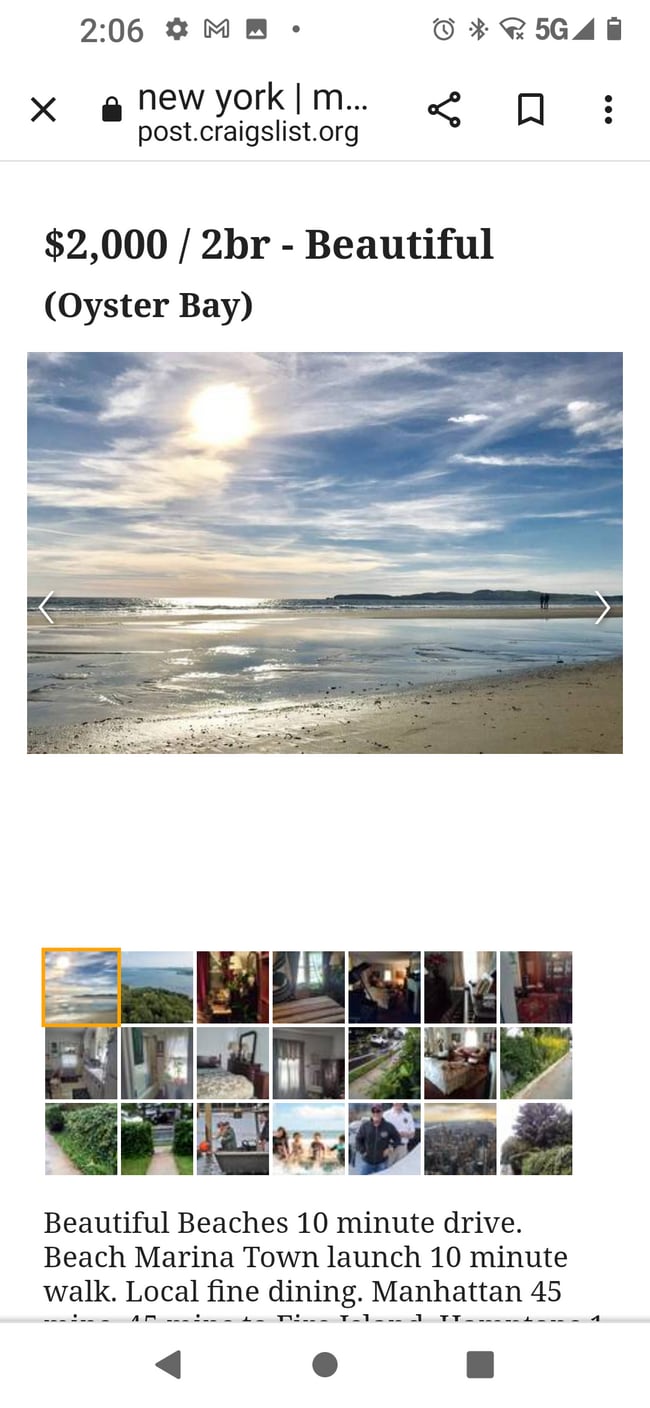Bookmark this Craigslist page

pyautogui.click(x=530, y=109)
